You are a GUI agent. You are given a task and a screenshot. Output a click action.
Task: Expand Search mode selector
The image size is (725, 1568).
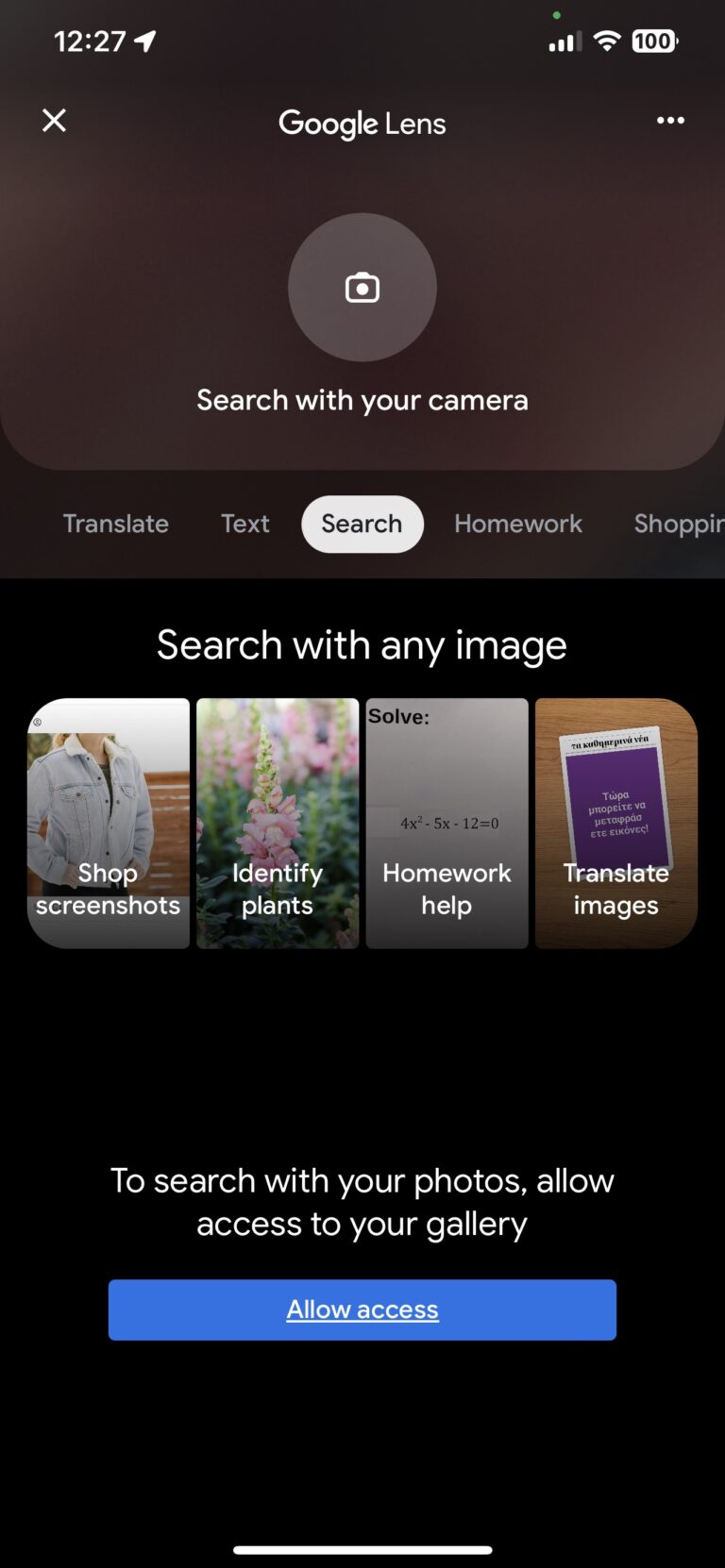click(362, 524)
